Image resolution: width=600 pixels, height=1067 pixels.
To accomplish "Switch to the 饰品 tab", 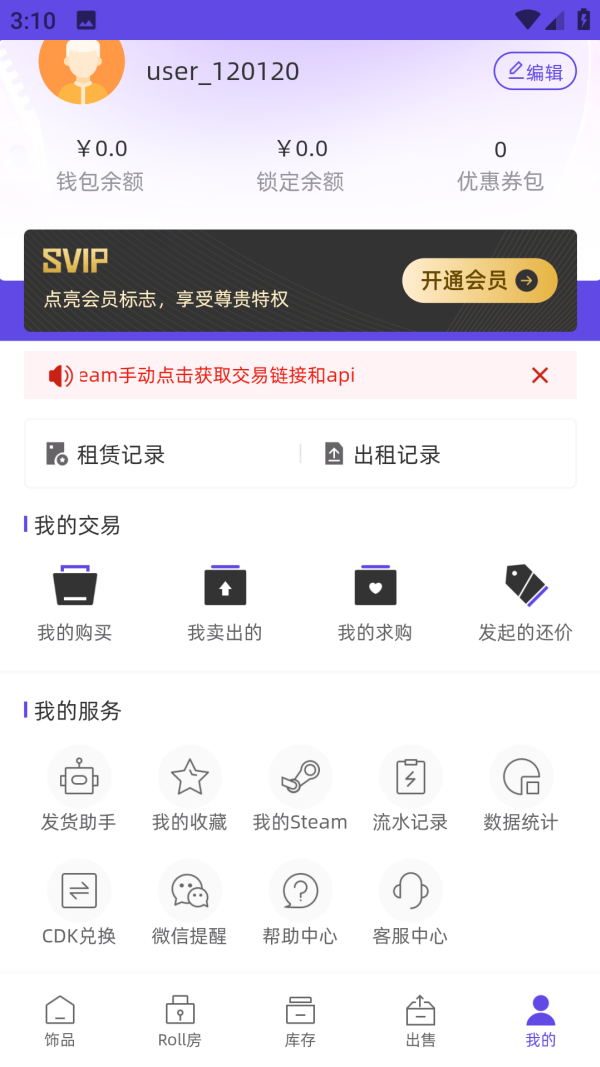I will point(60,1020).
